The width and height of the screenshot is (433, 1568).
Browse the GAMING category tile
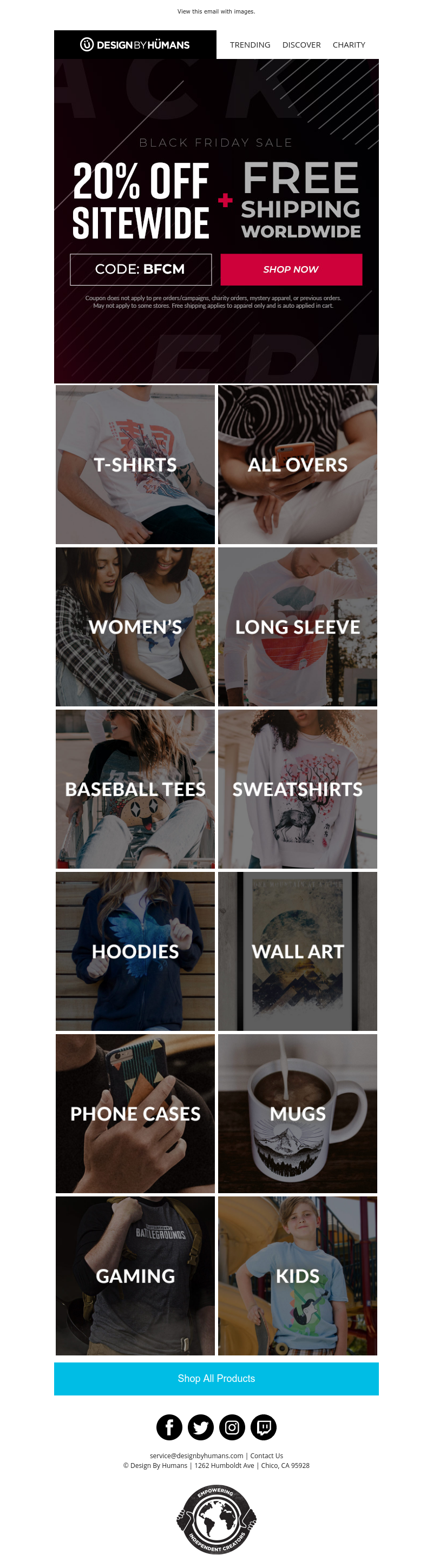click(x=135, y=1275)
